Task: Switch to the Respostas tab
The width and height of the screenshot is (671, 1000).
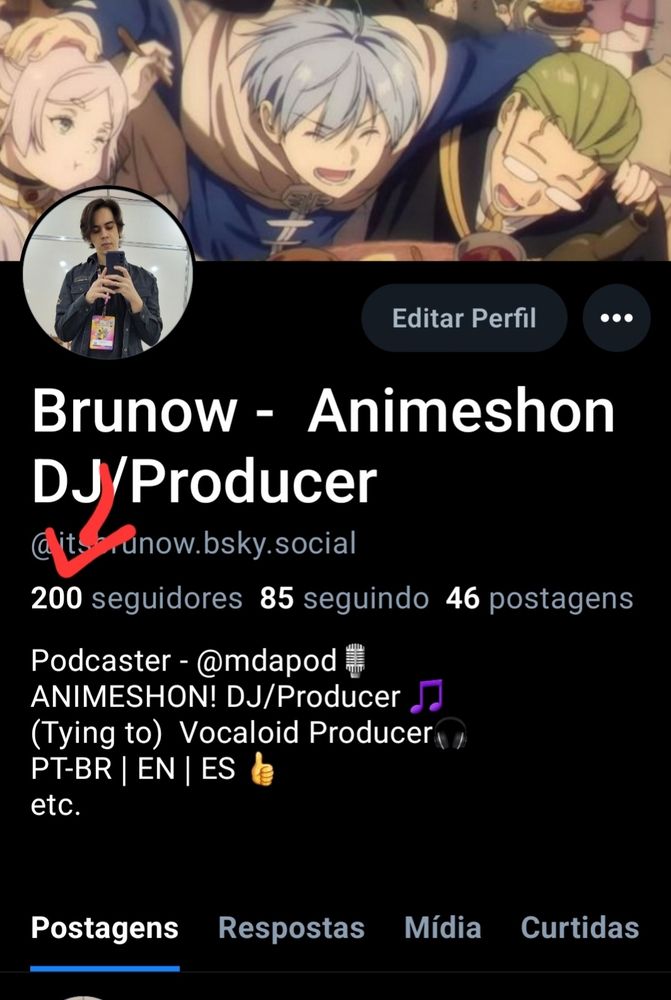Action: pyautogui.click(x=291, y=927)
